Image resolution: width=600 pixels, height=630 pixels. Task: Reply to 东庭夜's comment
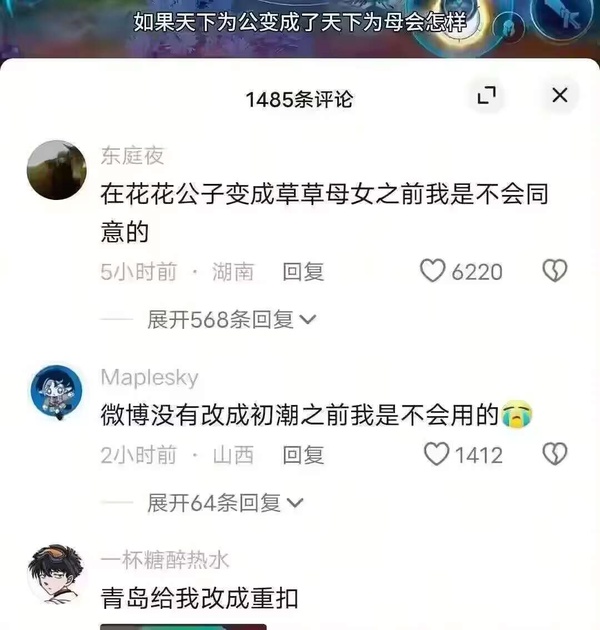click(303, 271)
